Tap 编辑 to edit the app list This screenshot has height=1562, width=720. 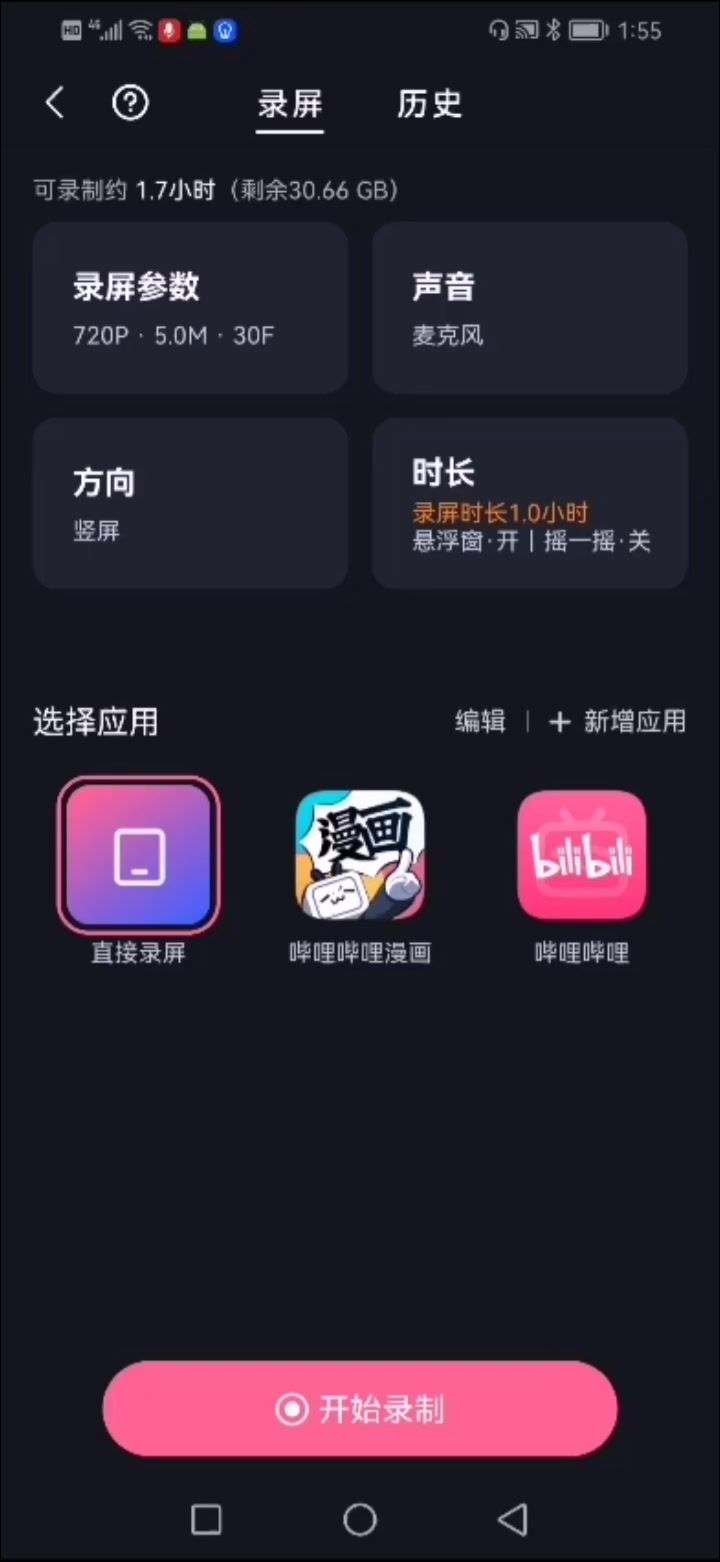pyautogui.click(x=481, y=721)
